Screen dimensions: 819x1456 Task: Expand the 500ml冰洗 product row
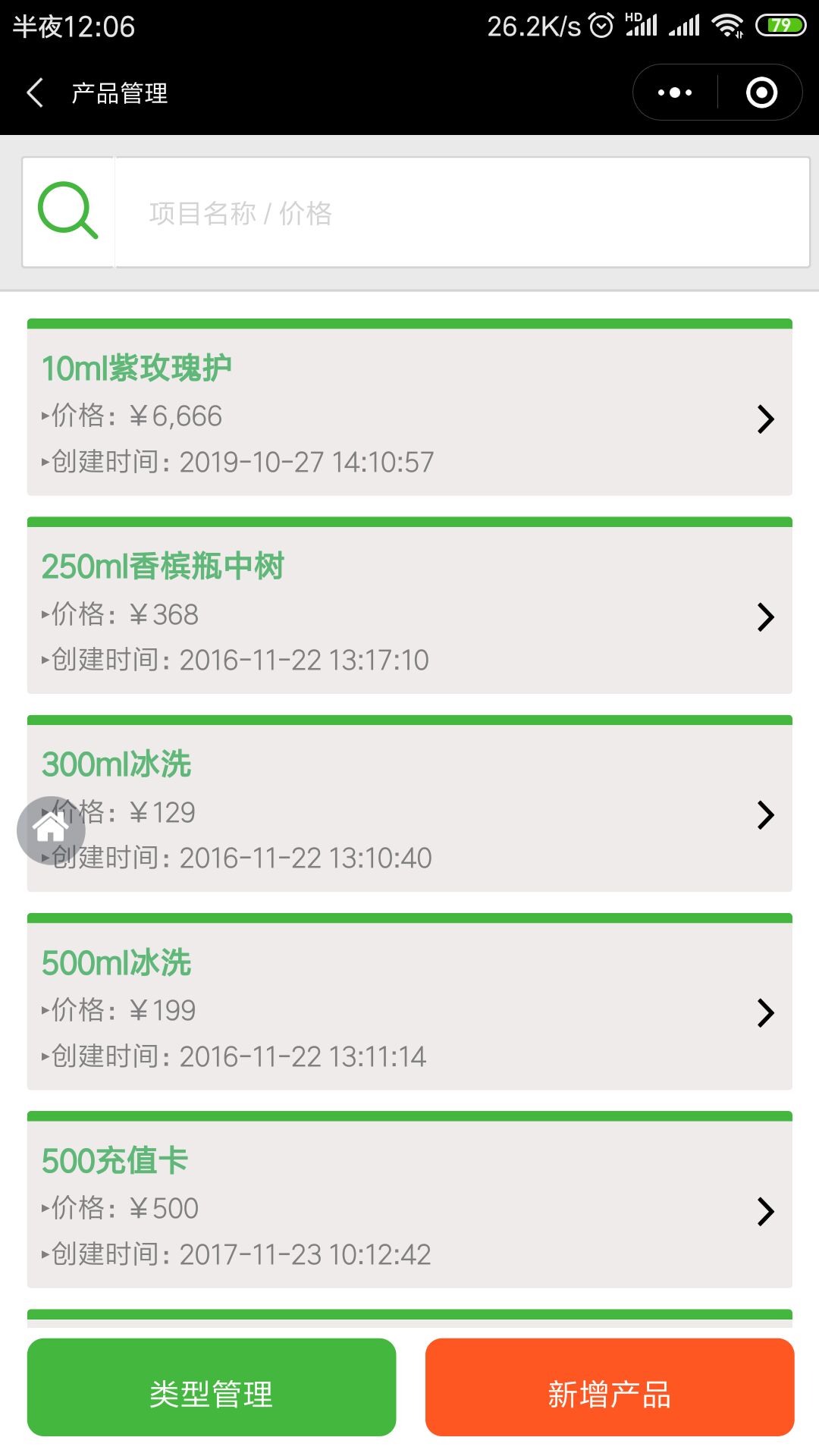pyautogui.click(x=766, y=1013)
